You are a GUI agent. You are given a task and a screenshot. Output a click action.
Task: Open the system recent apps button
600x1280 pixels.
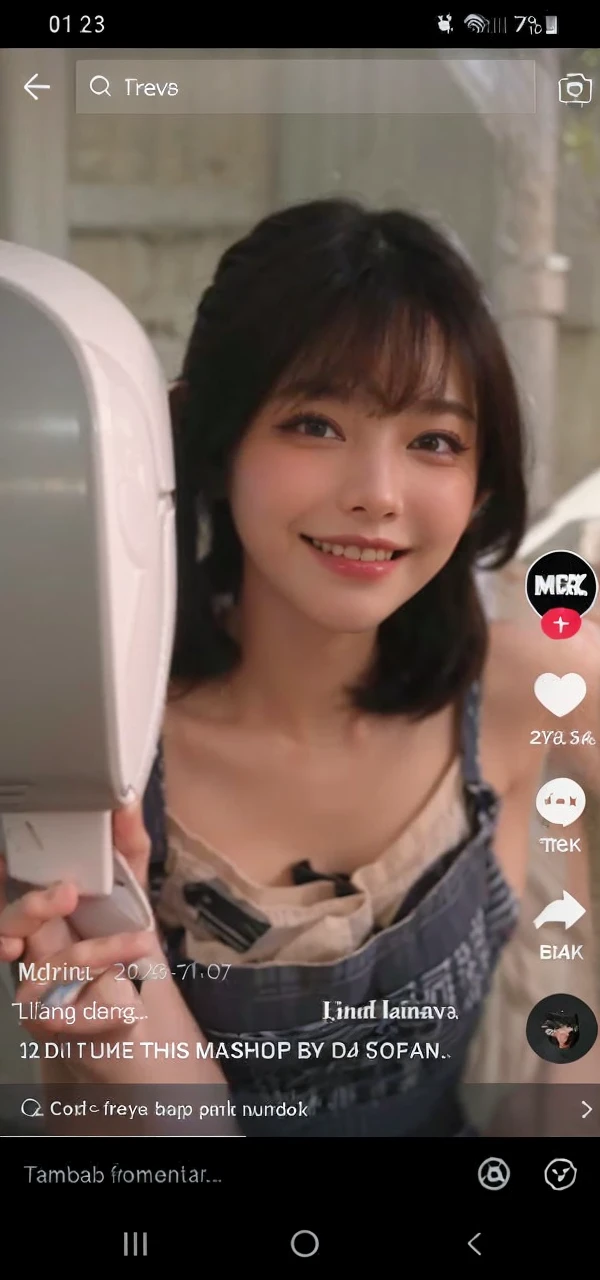(135, 1244)
